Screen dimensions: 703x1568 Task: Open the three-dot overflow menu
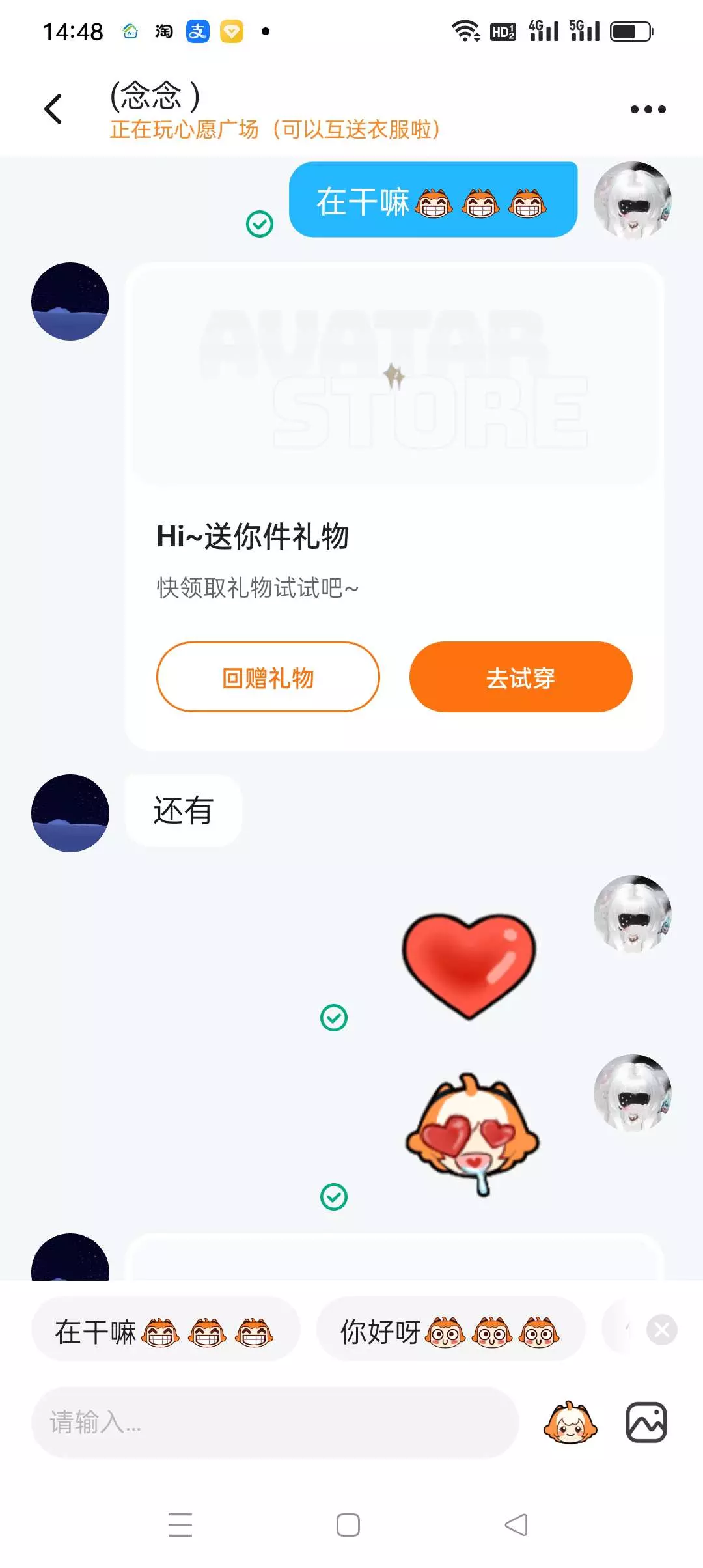648,109
